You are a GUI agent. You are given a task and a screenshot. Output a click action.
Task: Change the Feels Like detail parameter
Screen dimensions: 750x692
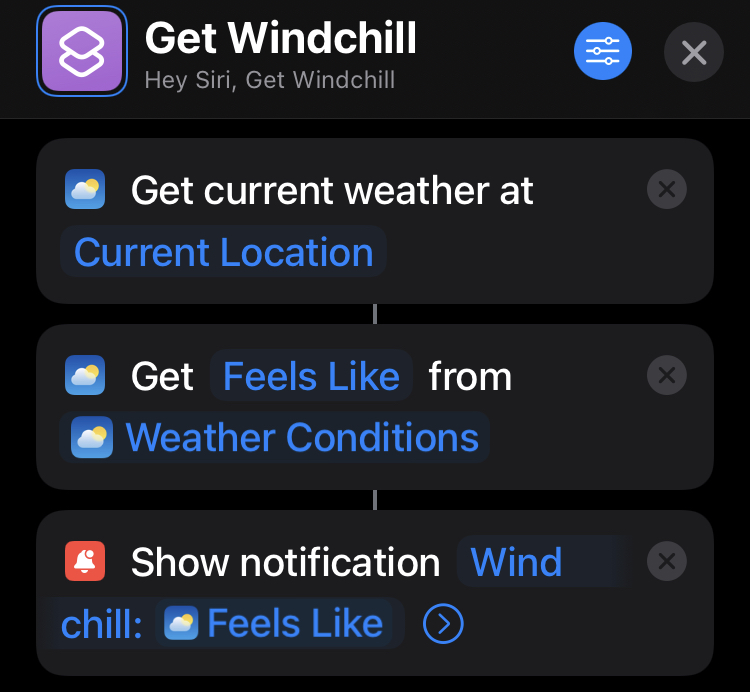pyautogui.click(x=311, y=377)
